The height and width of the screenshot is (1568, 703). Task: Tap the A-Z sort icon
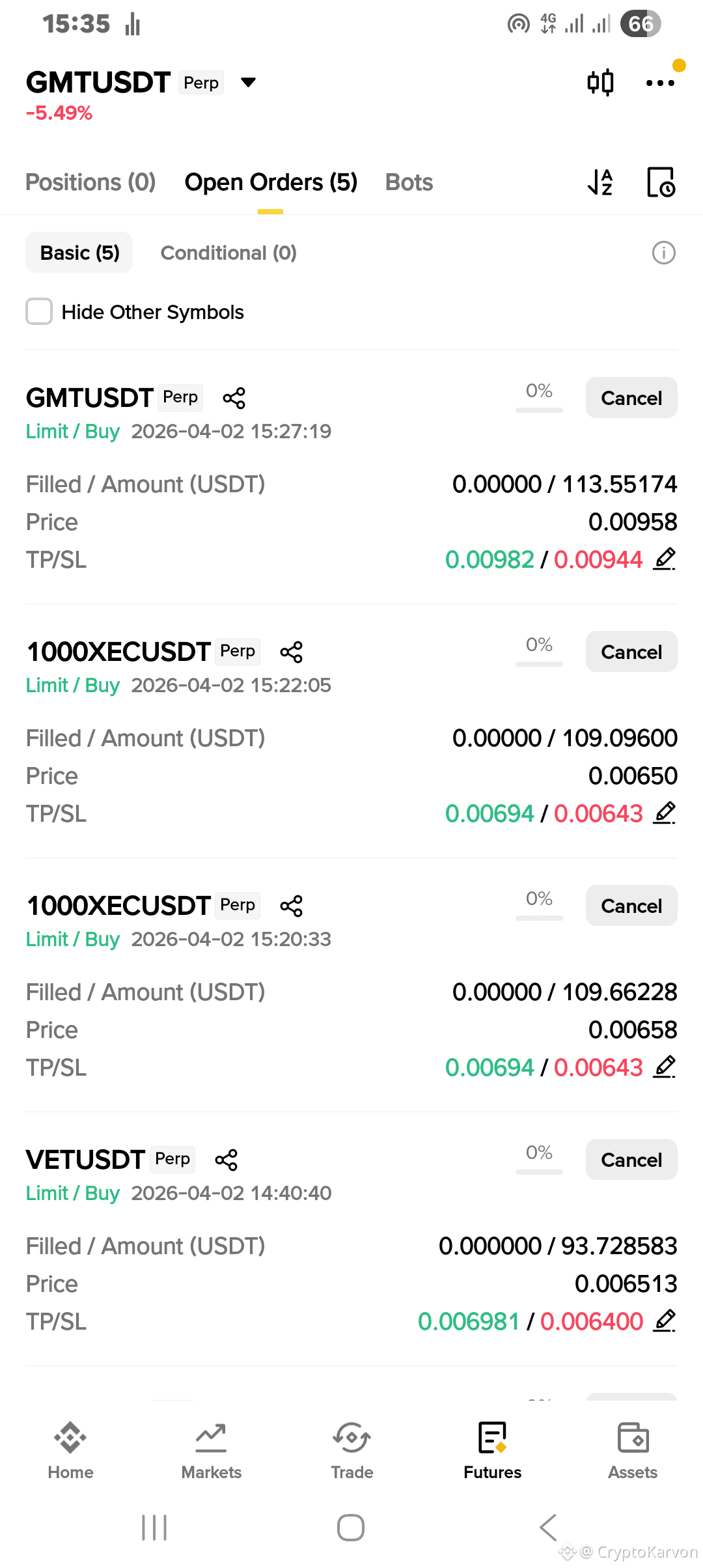click(600, 182)
